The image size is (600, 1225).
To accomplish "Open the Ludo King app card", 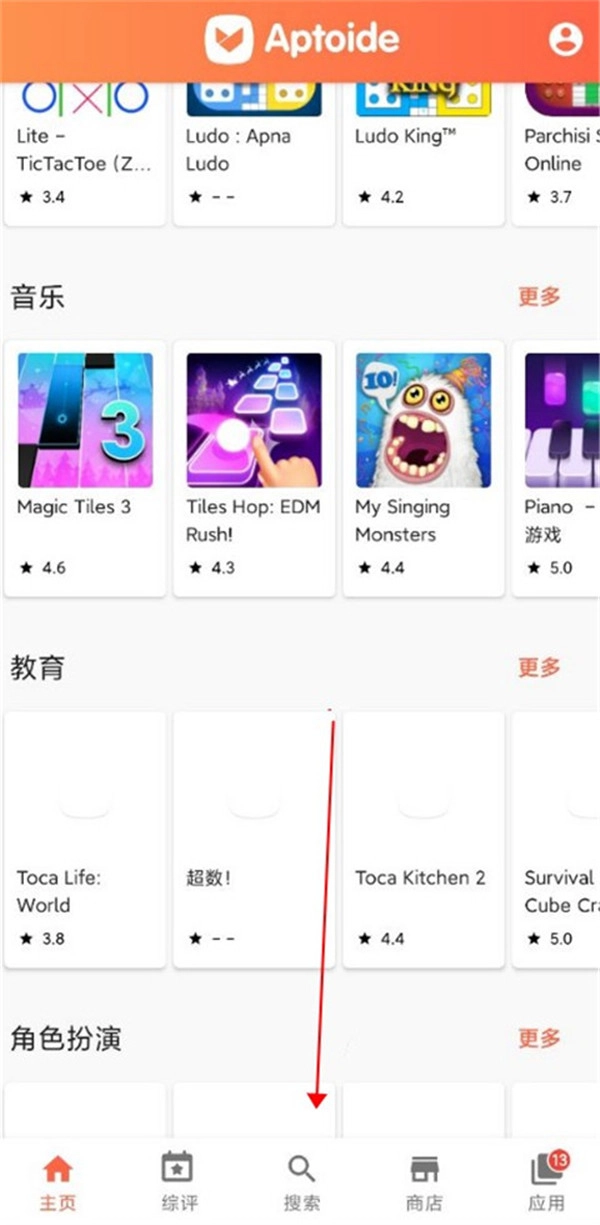I will click(423, 150).
